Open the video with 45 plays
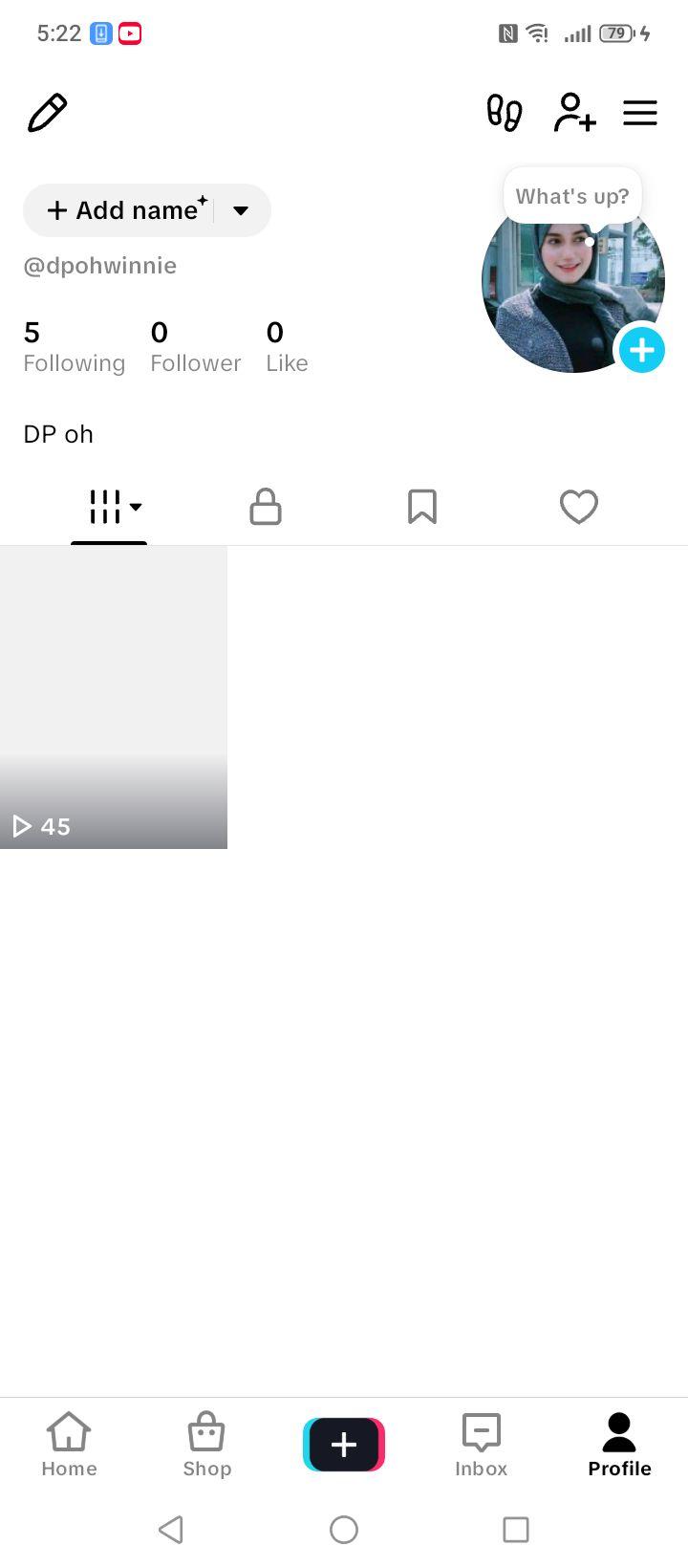 (114, 697)
